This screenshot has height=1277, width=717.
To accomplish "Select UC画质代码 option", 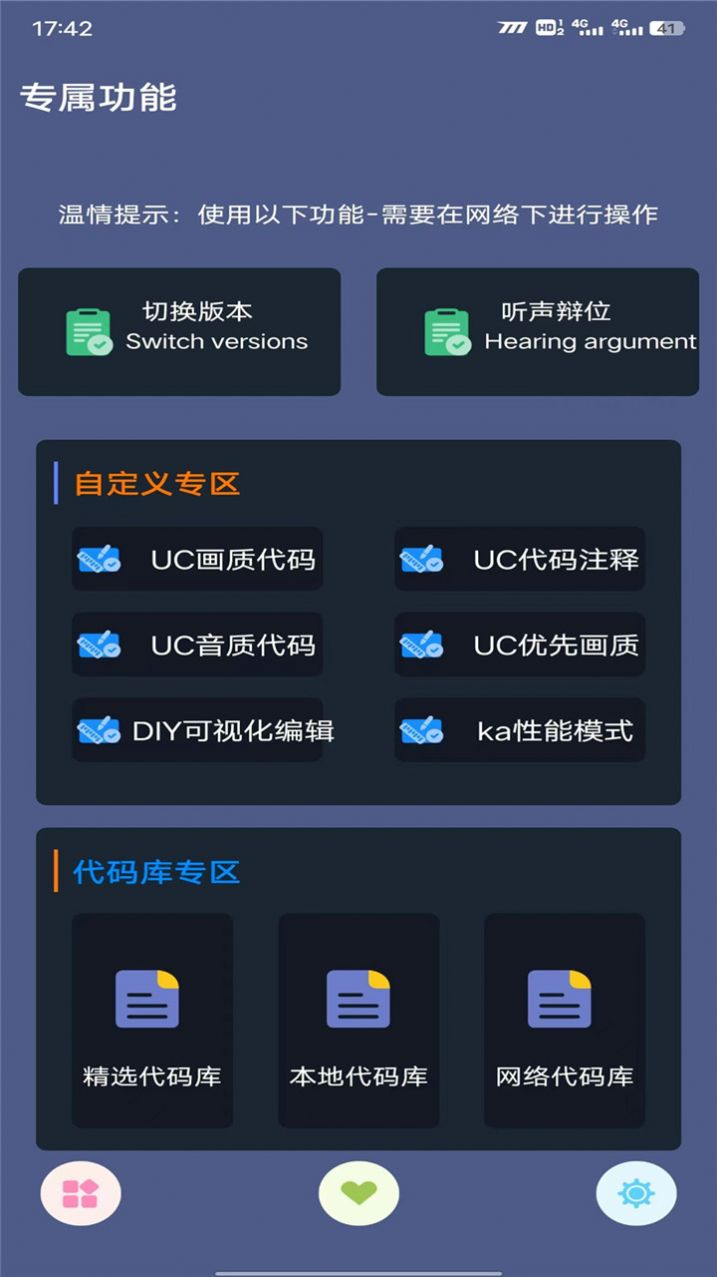I will (x=197, y=559).
